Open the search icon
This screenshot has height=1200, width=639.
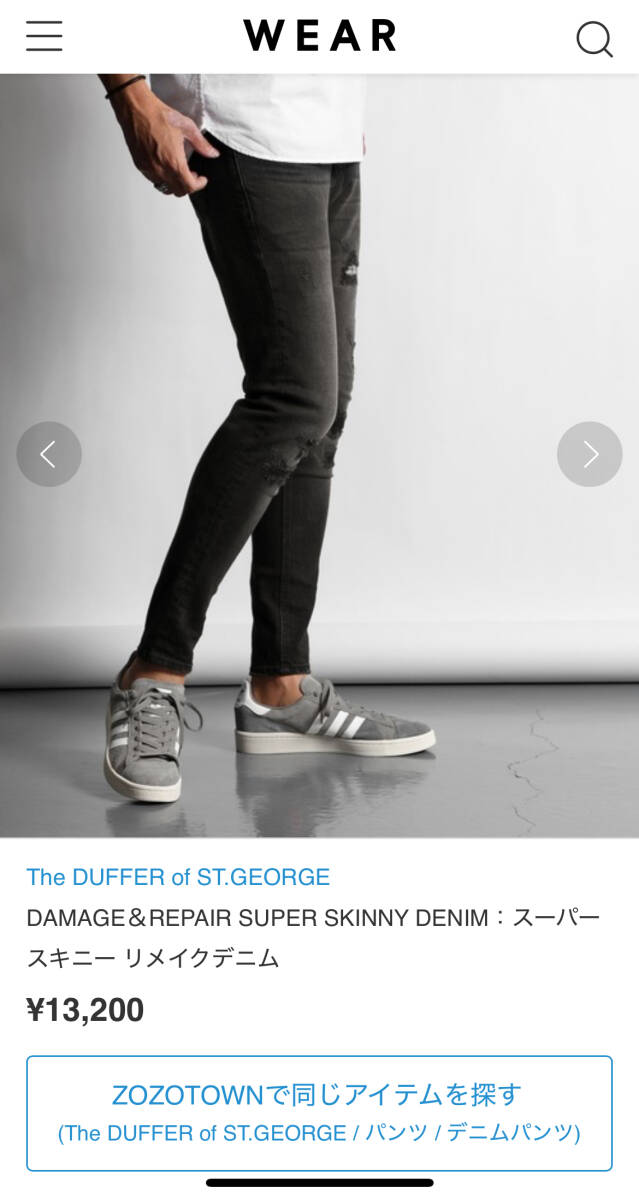tap(594, 39)
